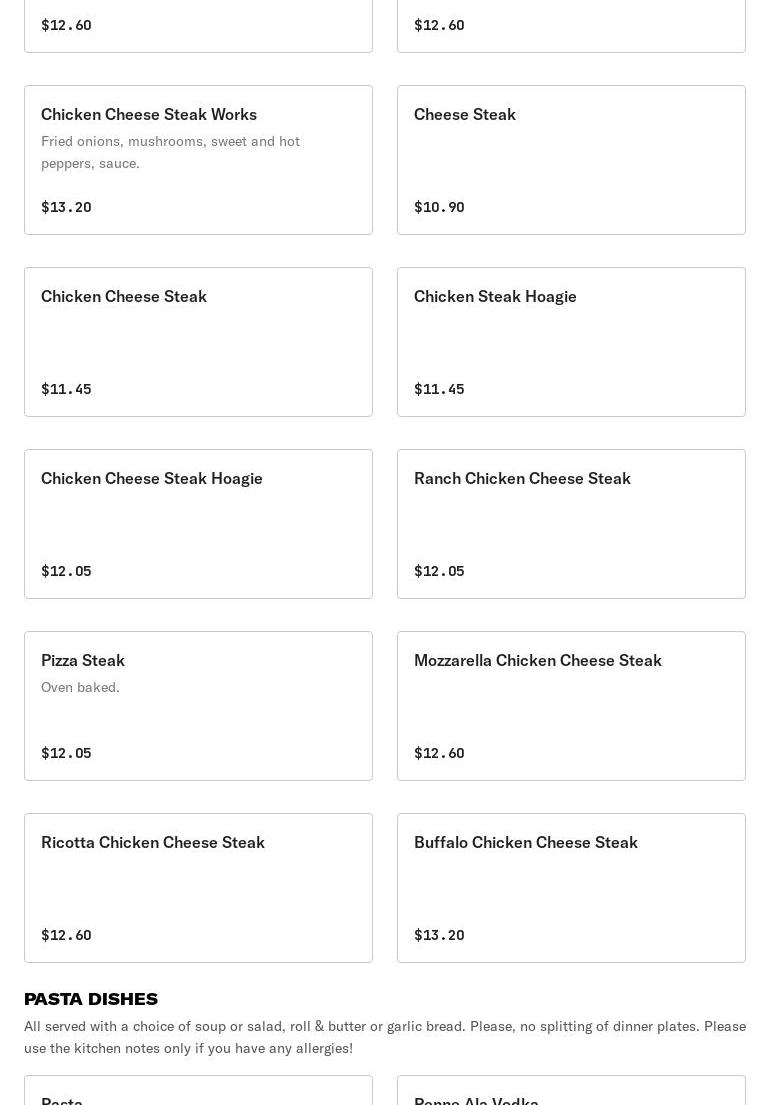Pick the Mozzarella Chicken Cheese Steak

tap(571, 706)
